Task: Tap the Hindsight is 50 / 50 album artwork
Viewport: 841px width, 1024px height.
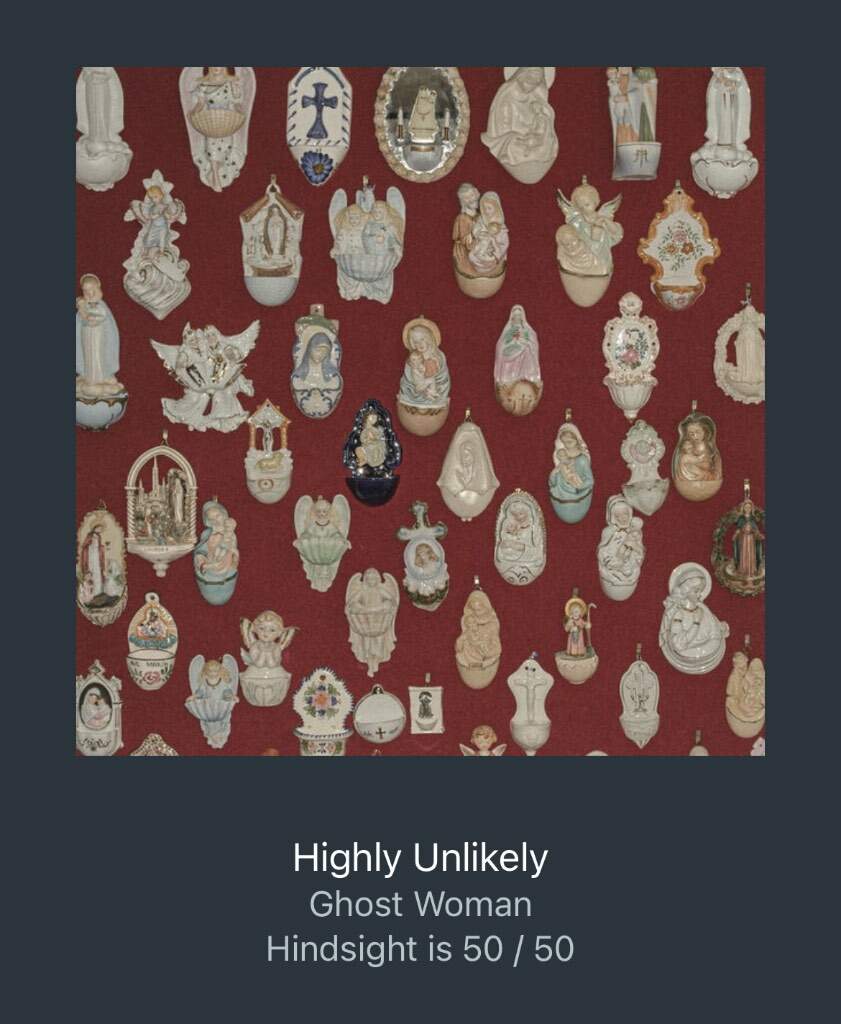Action: click(420, 411)
